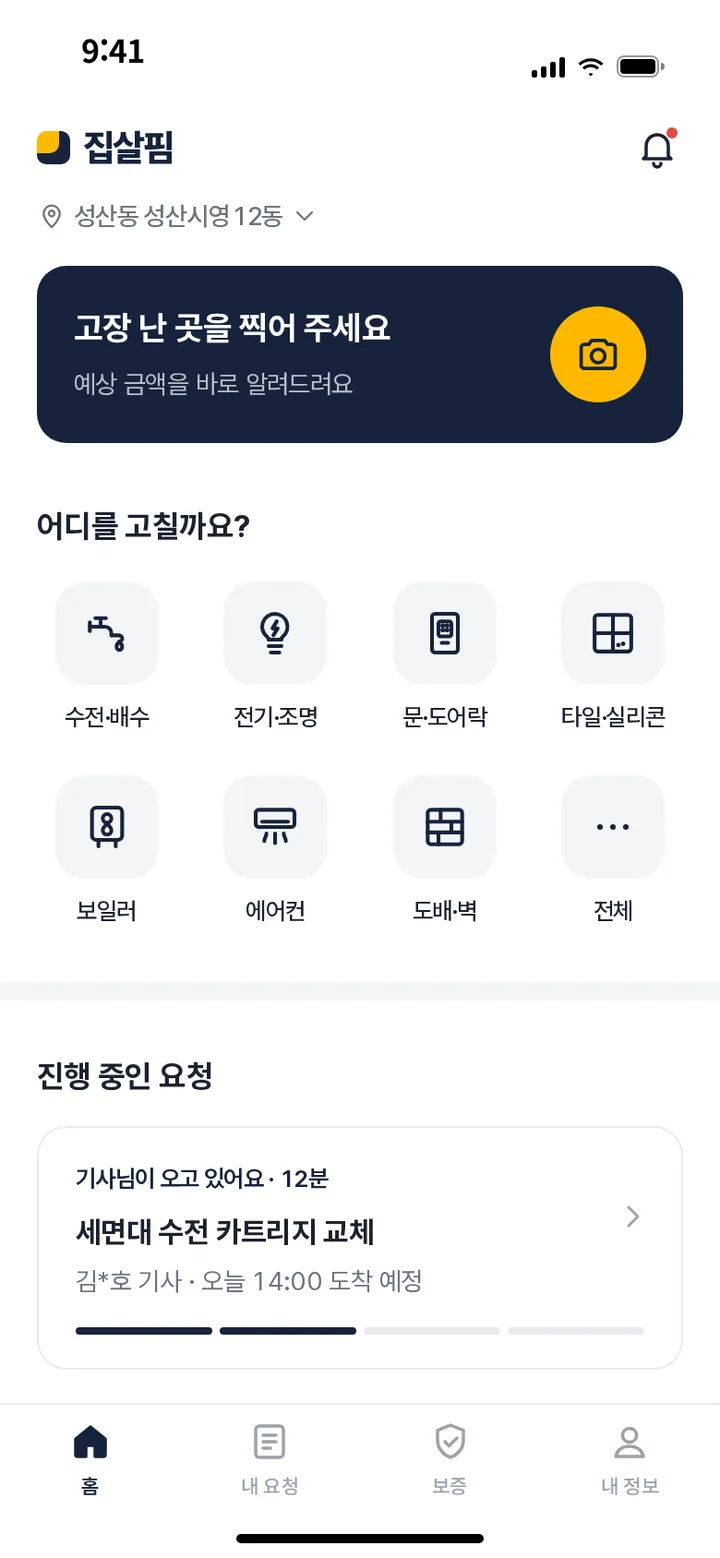Image resolution: width=720 pixels, height=1558 pixels.
Task: Switch to the 내 요청 tab
Action: pyautogui.click(x=270, y=1459)
